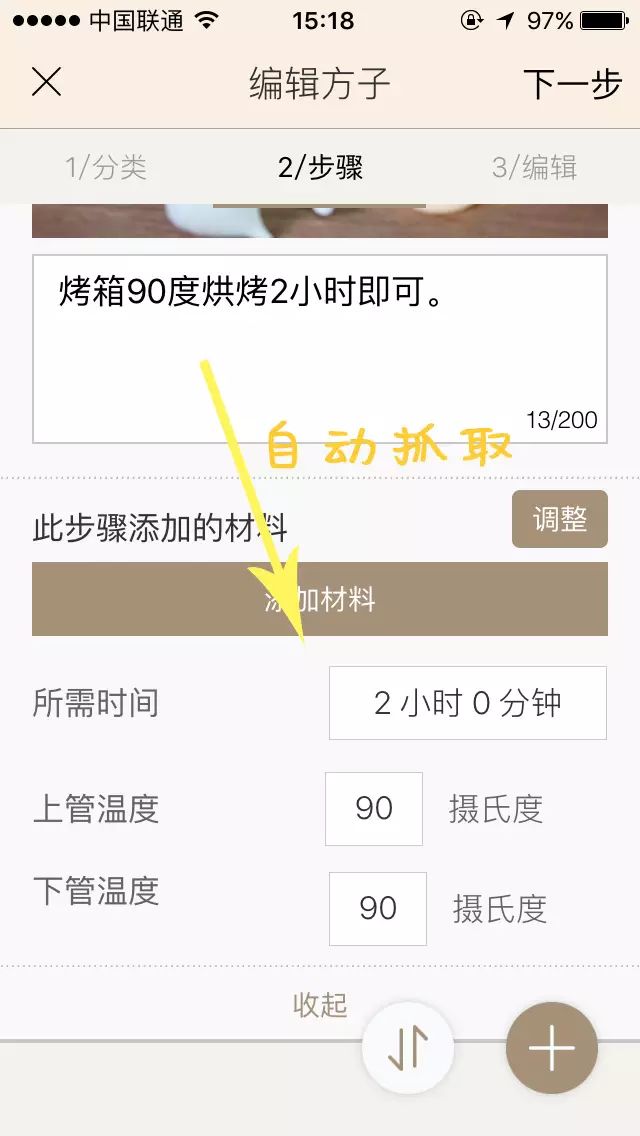
Task: Tap the 调整 button for step materials
Action: (559, 520)
